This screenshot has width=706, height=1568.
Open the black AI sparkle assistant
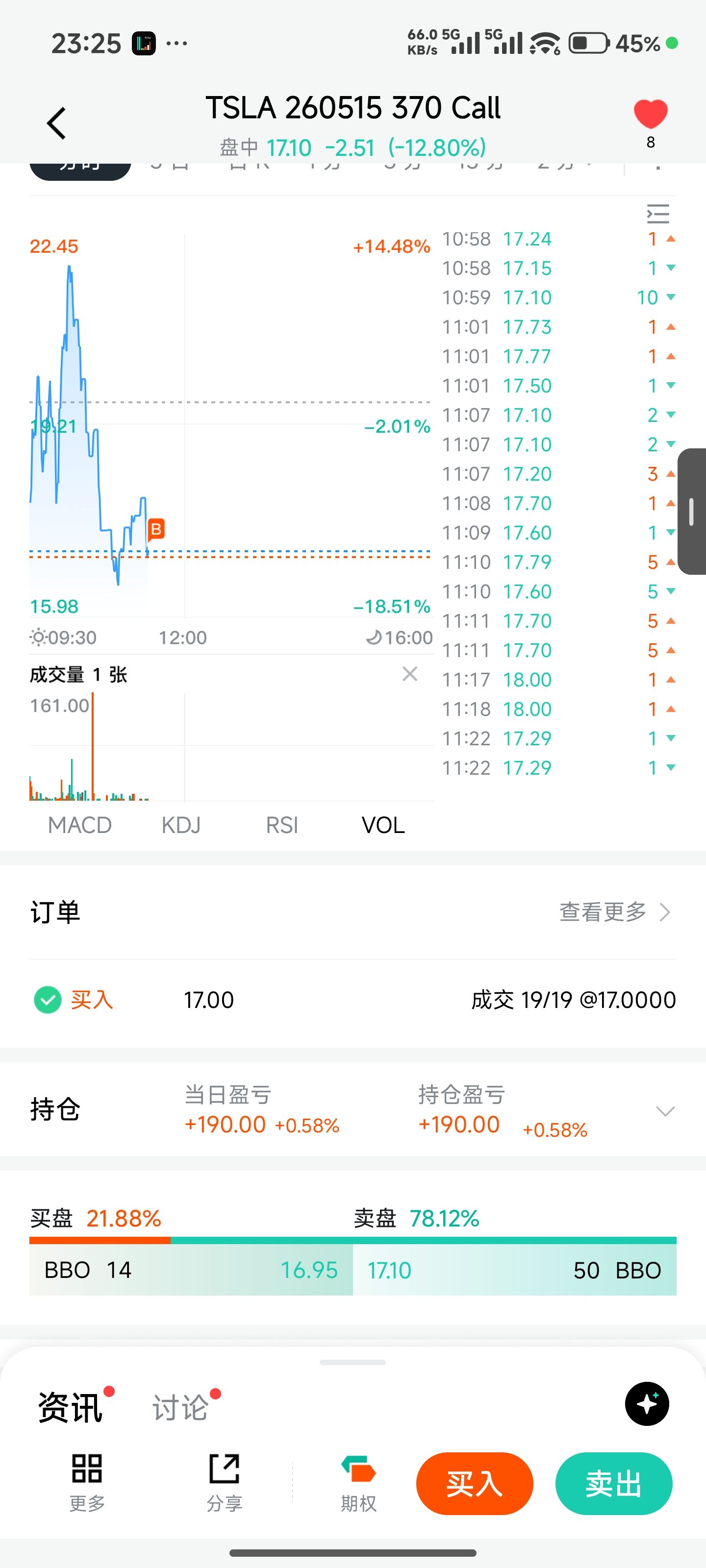[647, 1404]
